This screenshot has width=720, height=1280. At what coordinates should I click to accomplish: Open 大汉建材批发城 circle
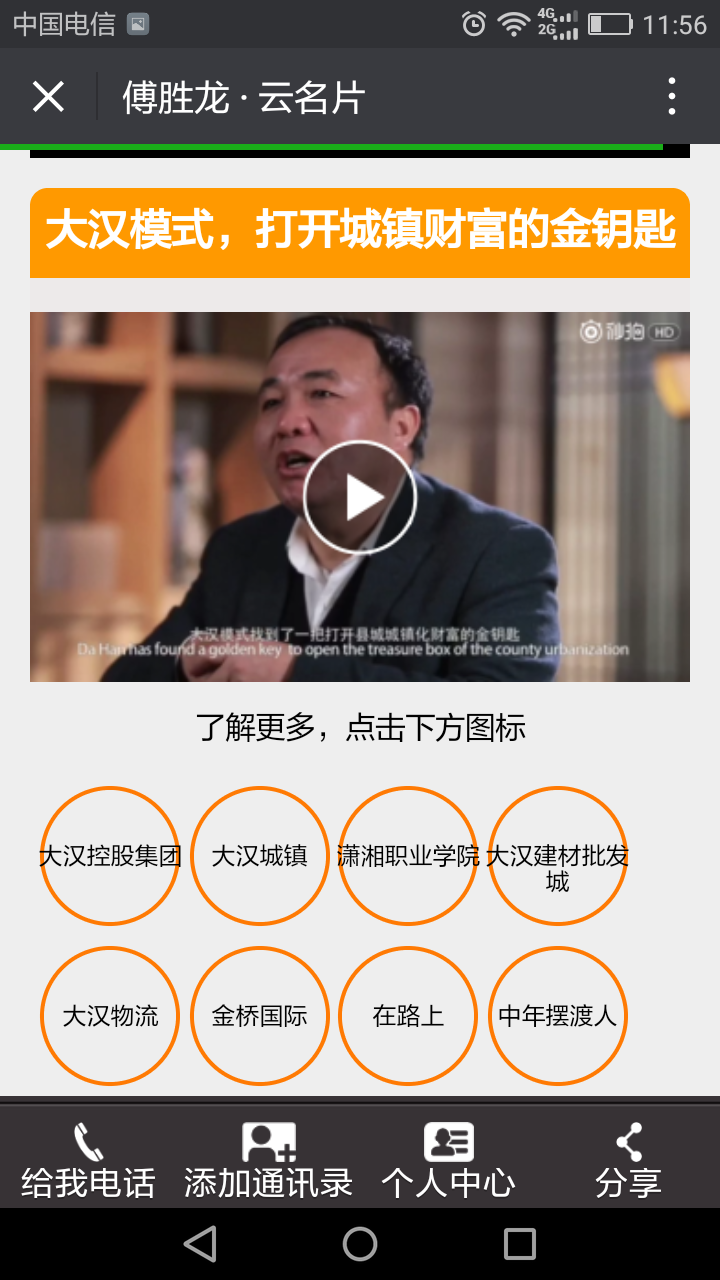pos(558,856)
